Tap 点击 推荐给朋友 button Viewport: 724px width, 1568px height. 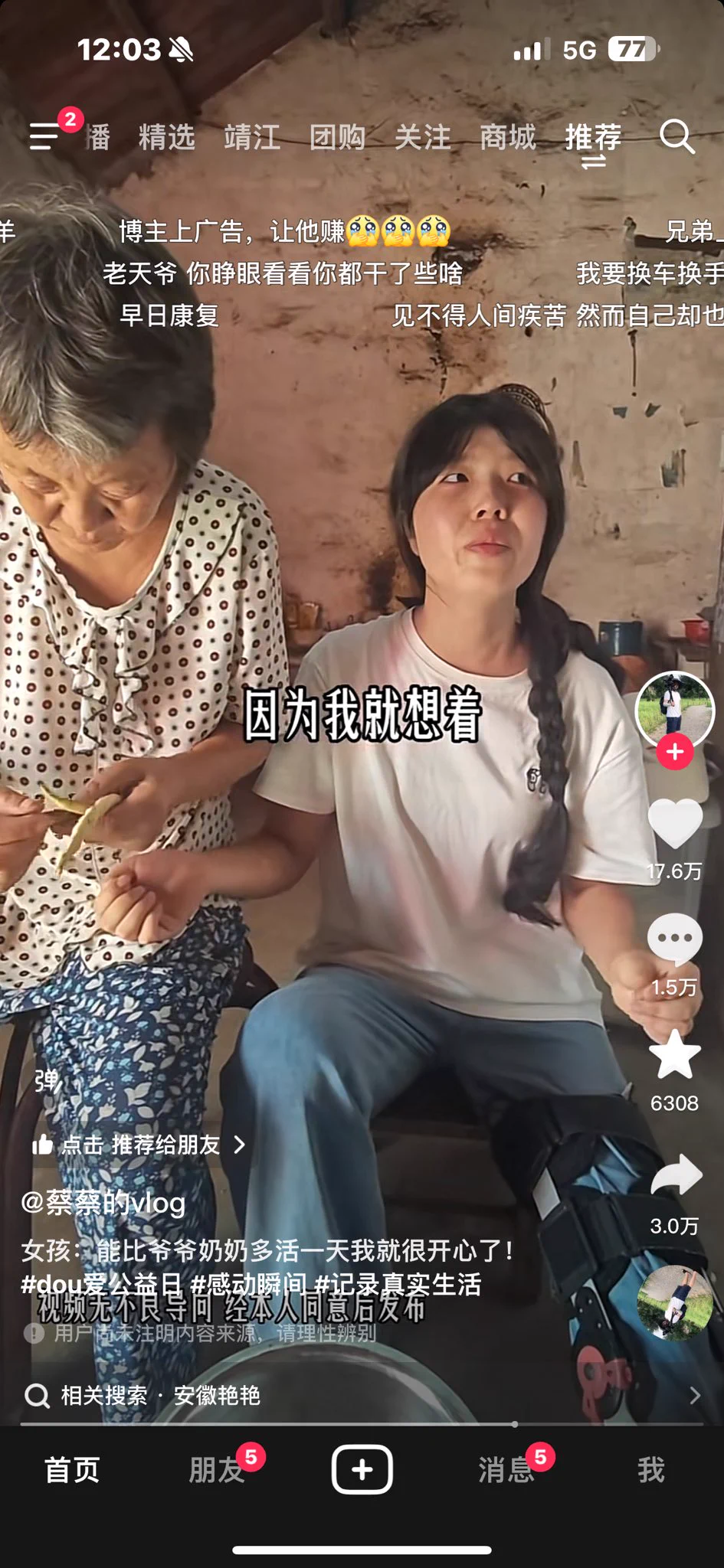point(139,1145)
